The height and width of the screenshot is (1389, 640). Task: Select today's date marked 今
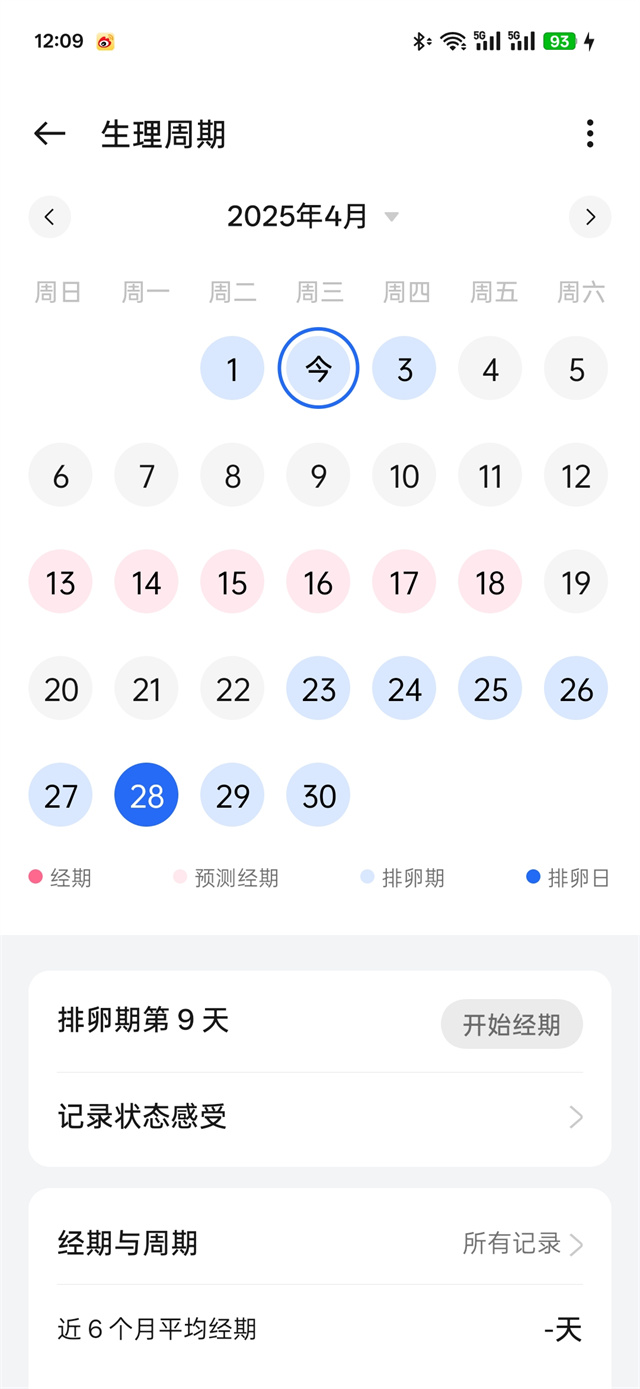318,369
